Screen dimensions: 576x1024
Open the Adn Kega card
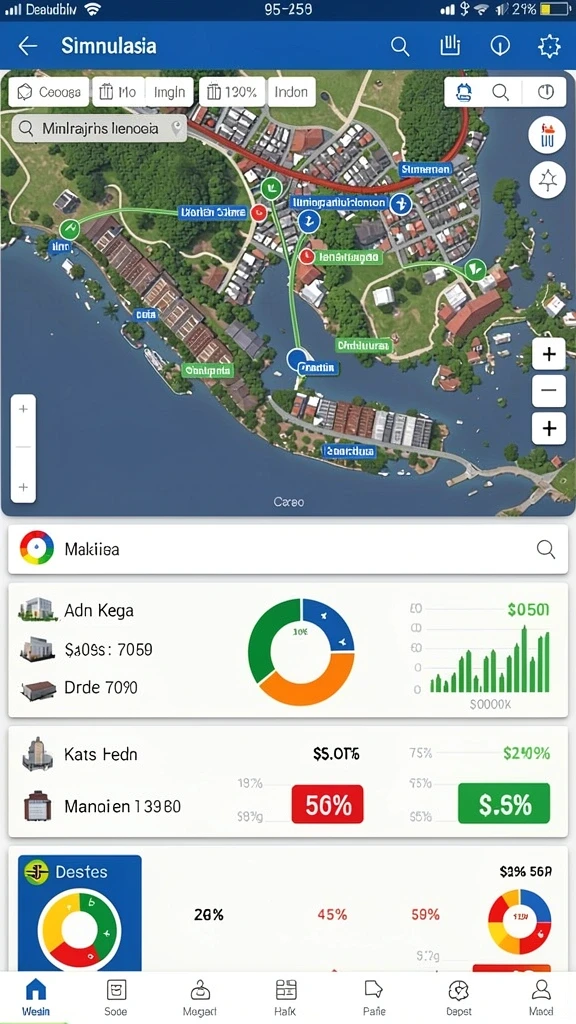point(288,650)
